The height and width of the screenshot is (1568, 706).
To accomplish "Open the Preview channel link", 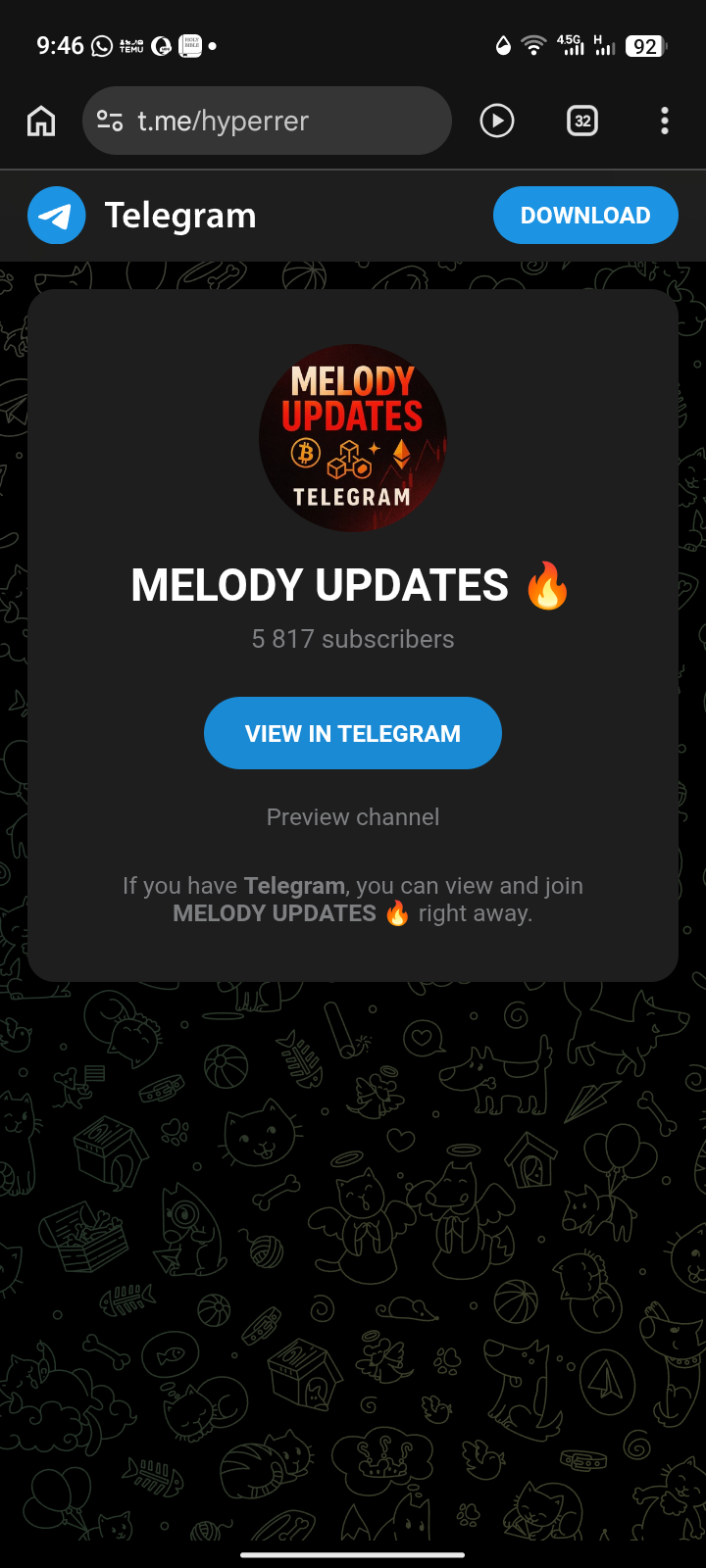I will point(353,817).
